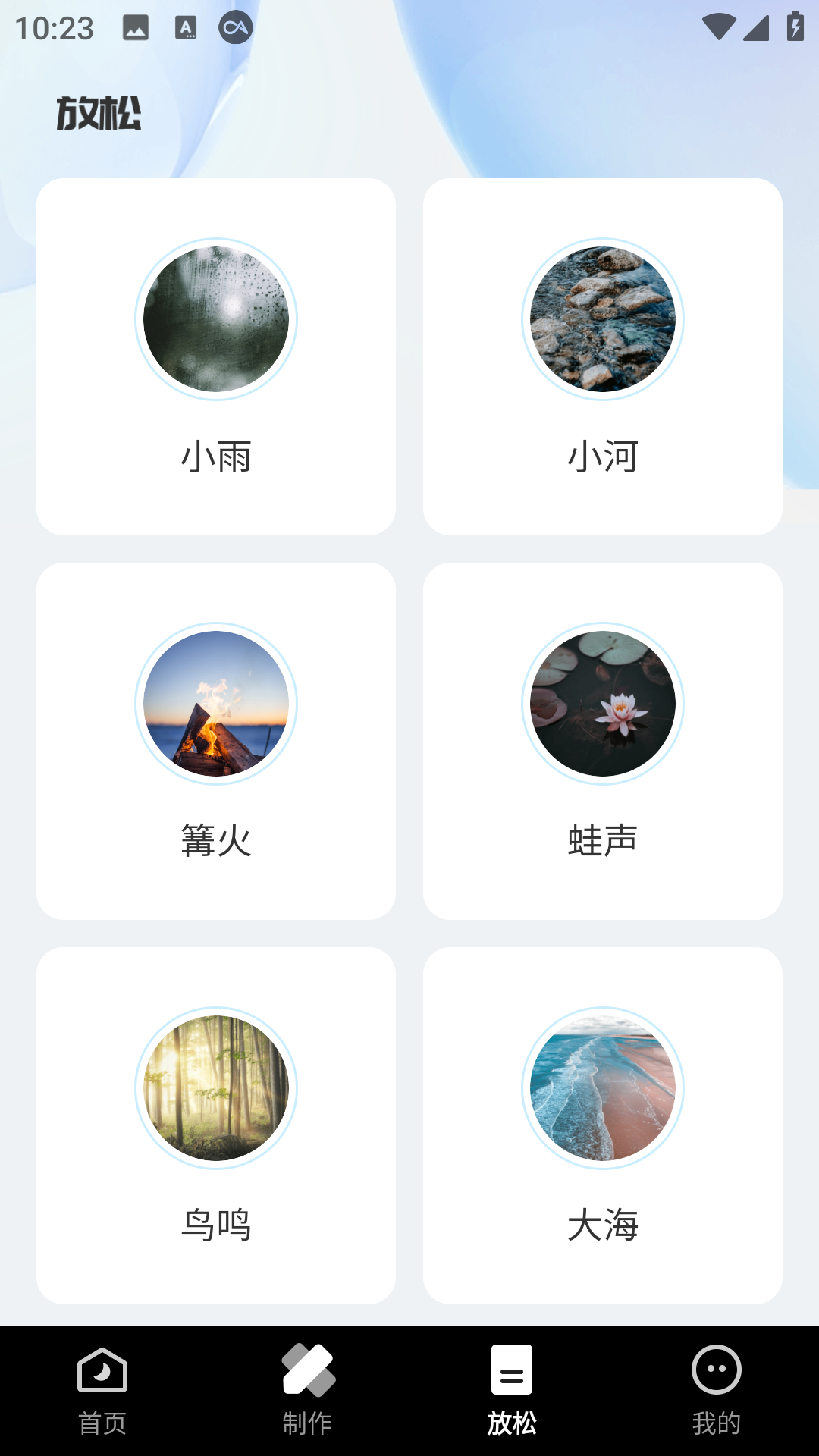Open the 小雨 rain sound card
The width and height of the screenshot is (819, 1456).
tap(216, 356)
